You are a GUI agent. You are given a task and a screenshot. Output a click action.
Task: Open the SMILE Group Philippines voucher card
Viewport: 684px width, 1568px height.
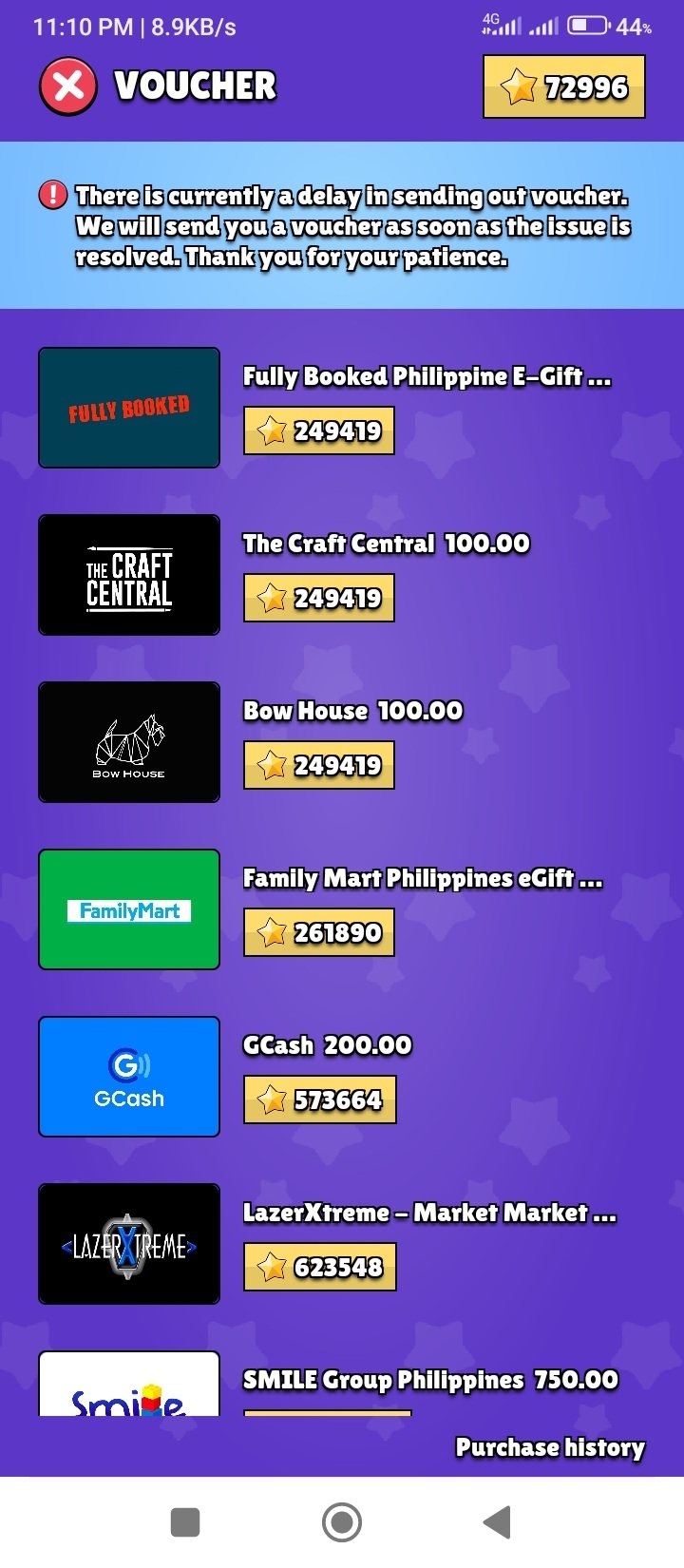point(129,1385)
